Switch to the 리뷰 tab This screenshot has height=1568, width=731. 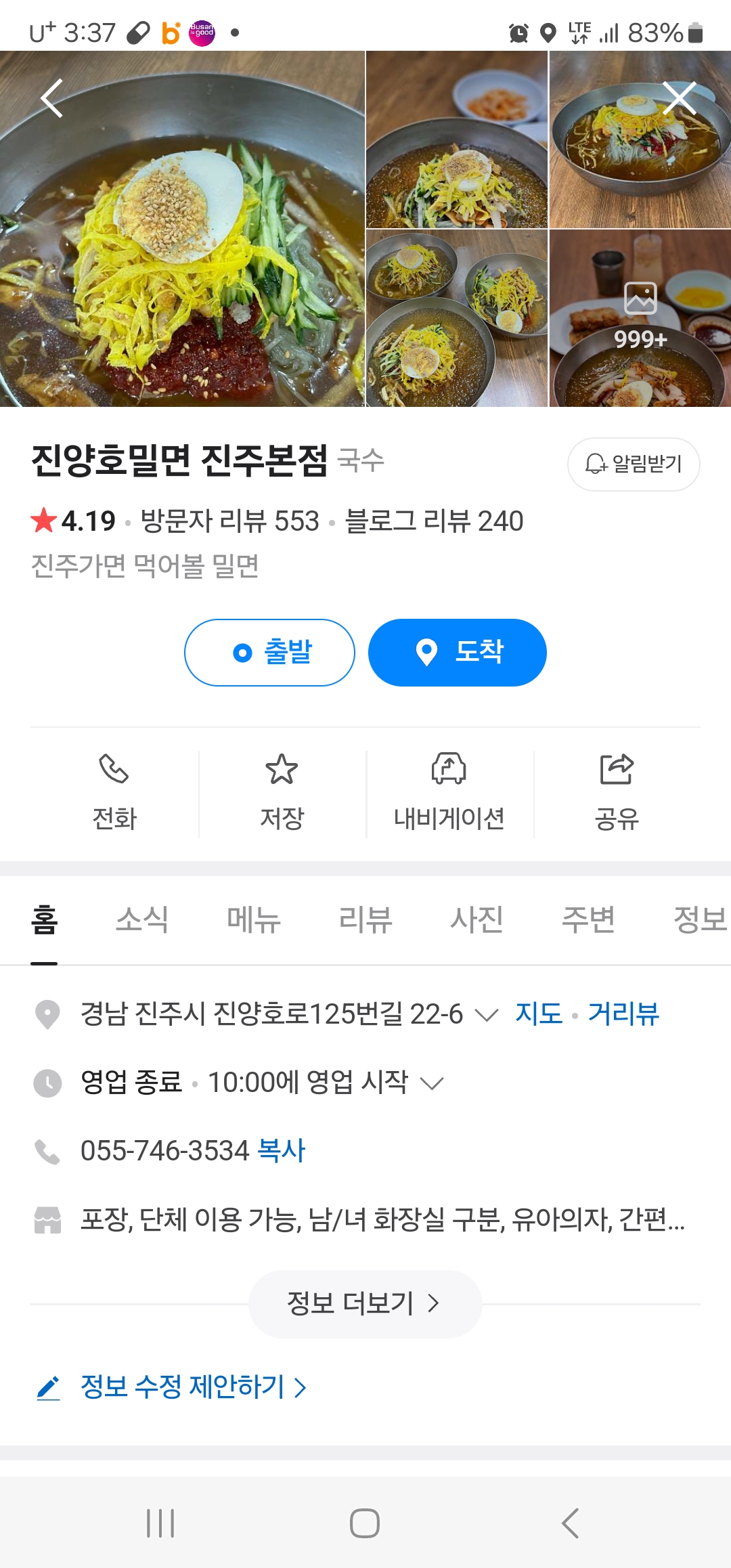365,919
